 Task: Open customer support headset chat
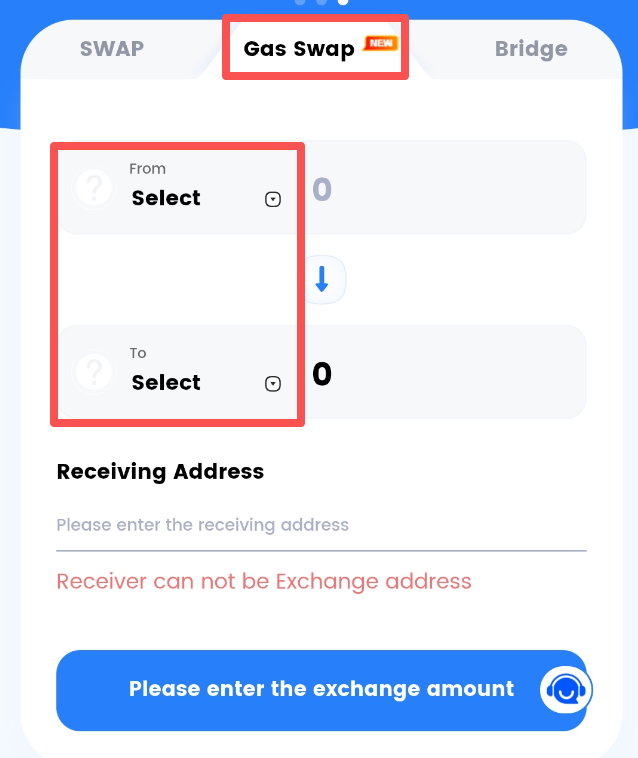pos(566,690)
